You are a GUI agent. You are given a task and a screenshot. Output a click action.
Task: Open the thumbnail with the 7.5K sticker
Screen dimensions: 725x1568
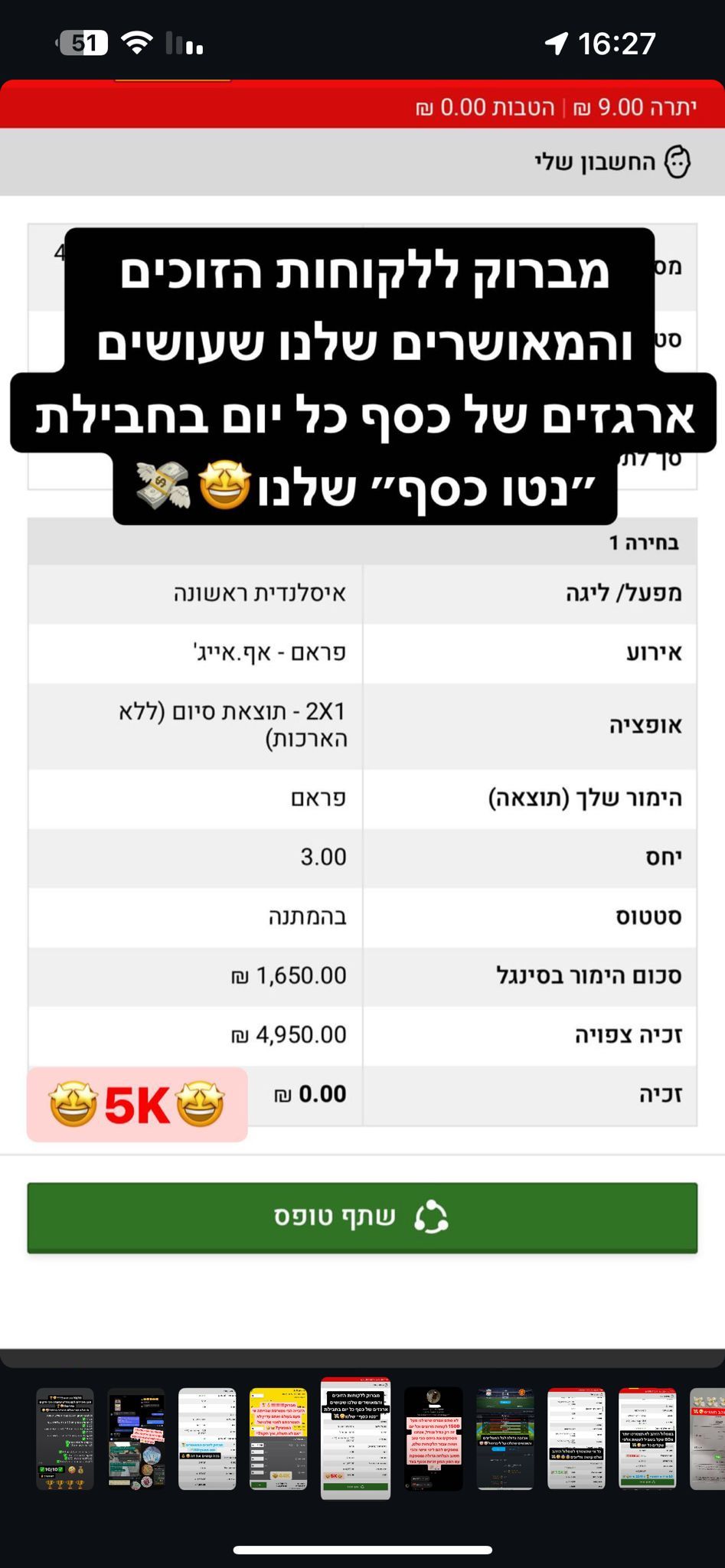tap(576, 1438)
